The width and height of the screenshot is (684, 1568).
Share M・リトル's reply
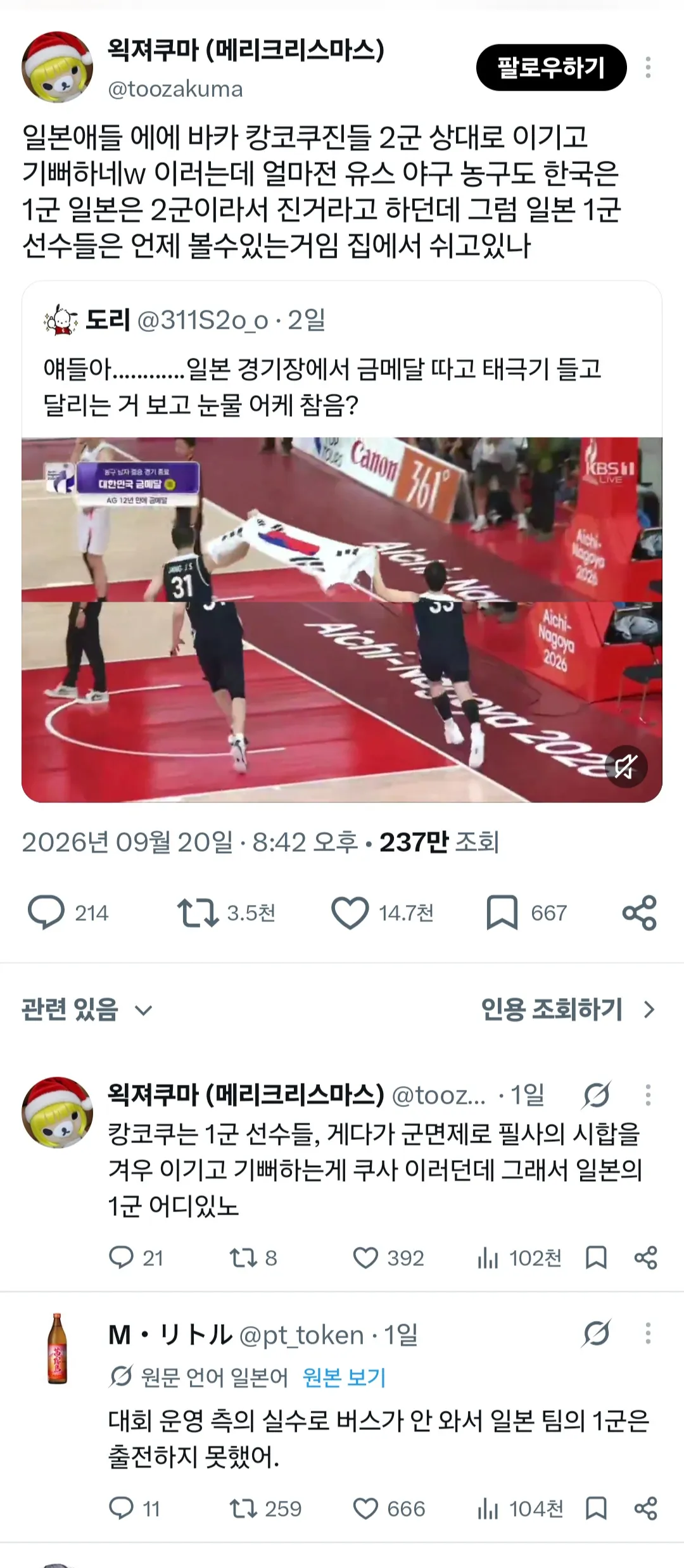[x=645, y=1508]
